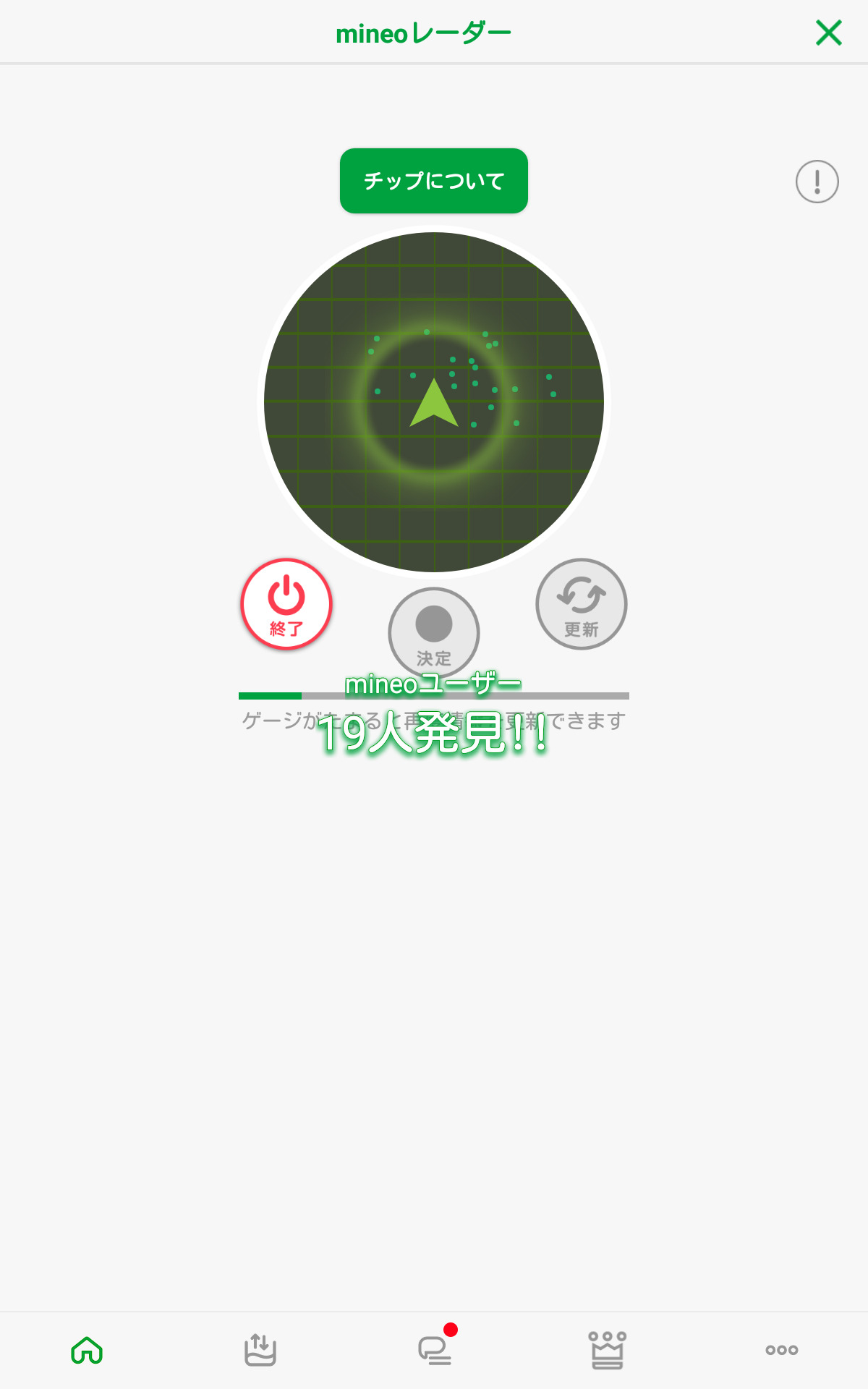
Task: Go to the home tab
Action: click(87, 1350)
